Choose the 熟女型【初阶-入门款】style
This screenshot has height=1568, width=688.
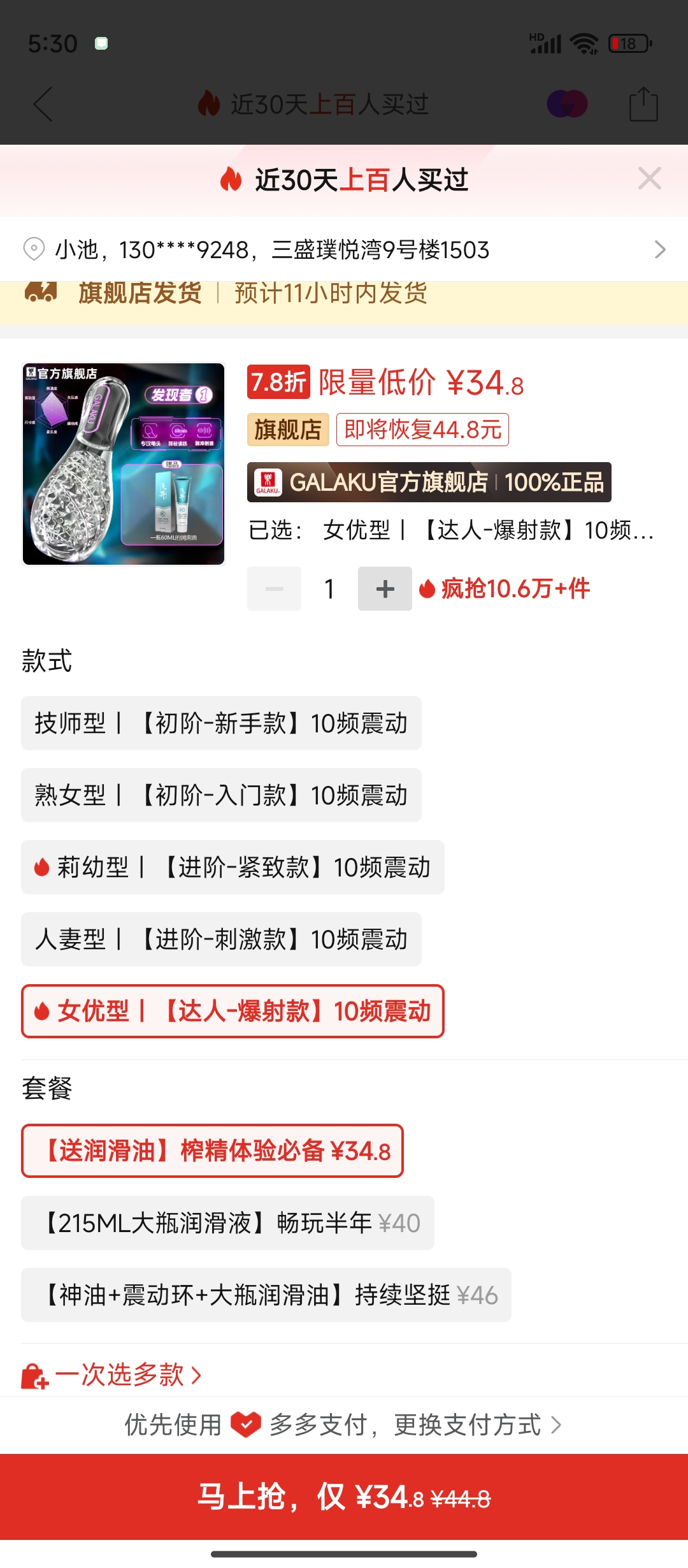(221, 795)
